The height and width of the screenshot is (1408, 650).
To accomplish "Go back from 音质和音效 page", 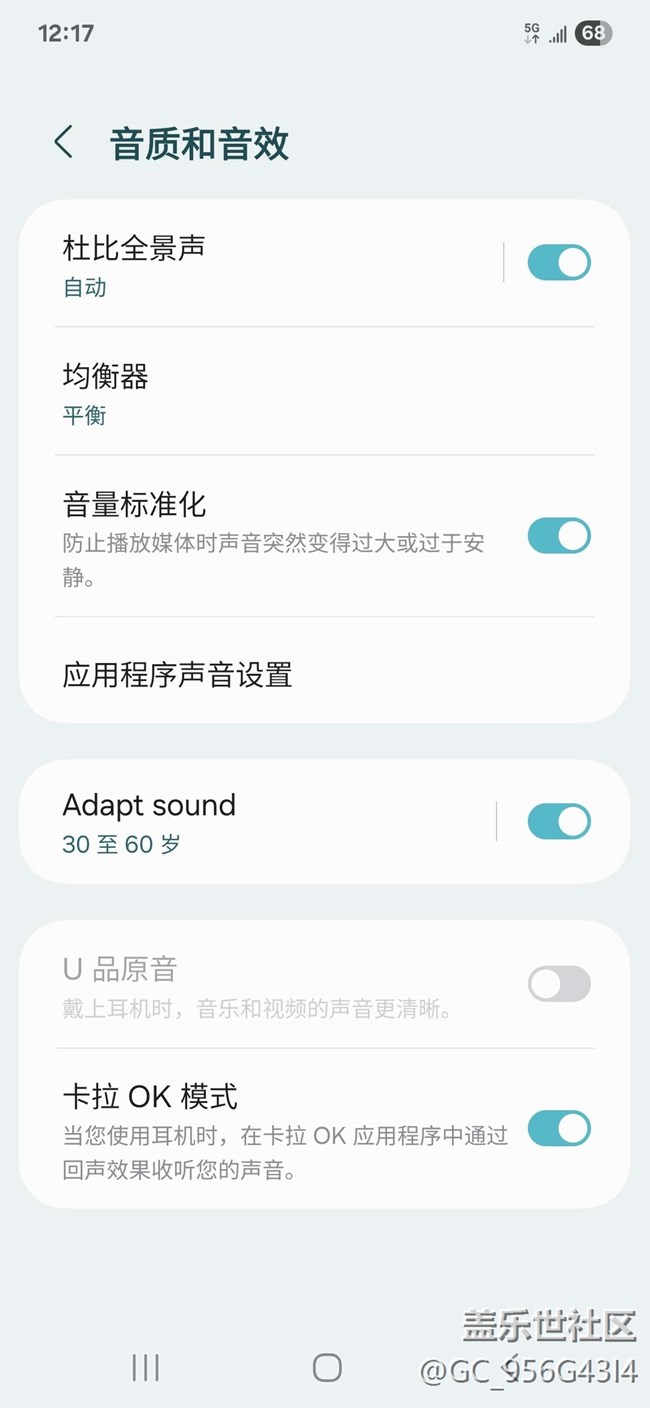I will [x=64, y=143].
